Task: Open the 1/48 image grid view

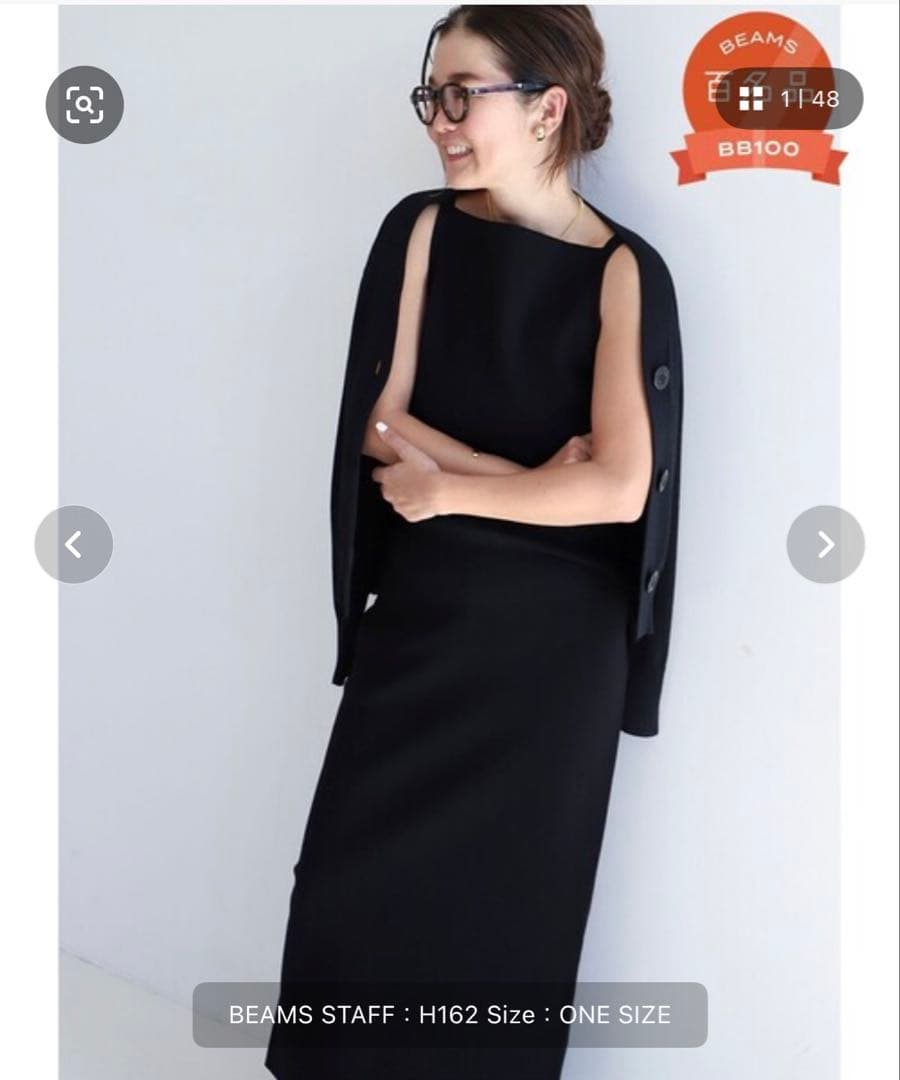Action: 789,98
